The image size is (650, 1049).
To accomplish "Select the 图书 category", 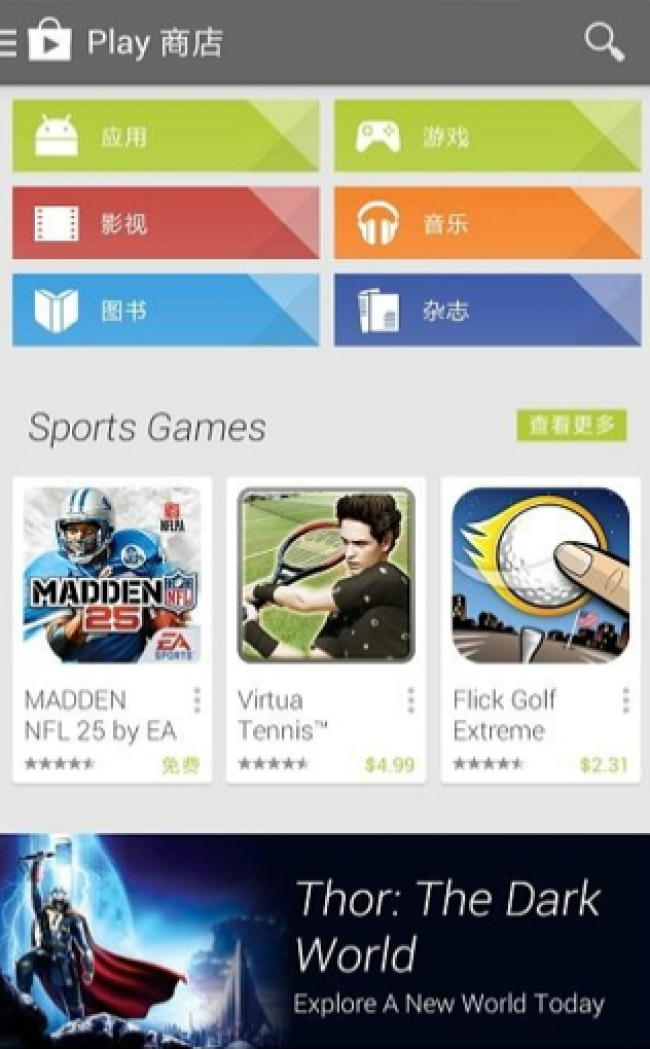I will (165, 310).
